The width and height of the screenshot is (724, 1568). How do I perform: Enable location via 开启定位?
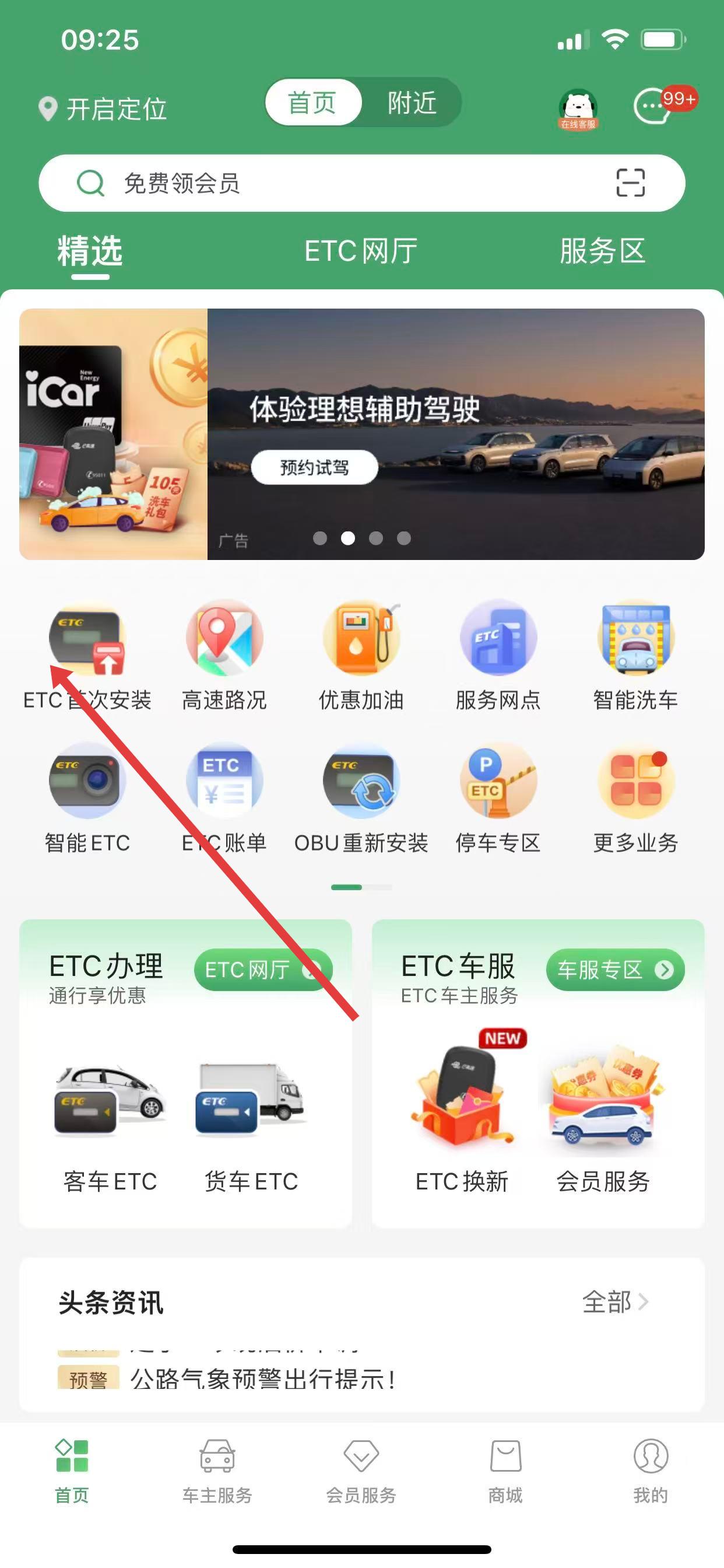pyautogui.click(x=103, y=109)
